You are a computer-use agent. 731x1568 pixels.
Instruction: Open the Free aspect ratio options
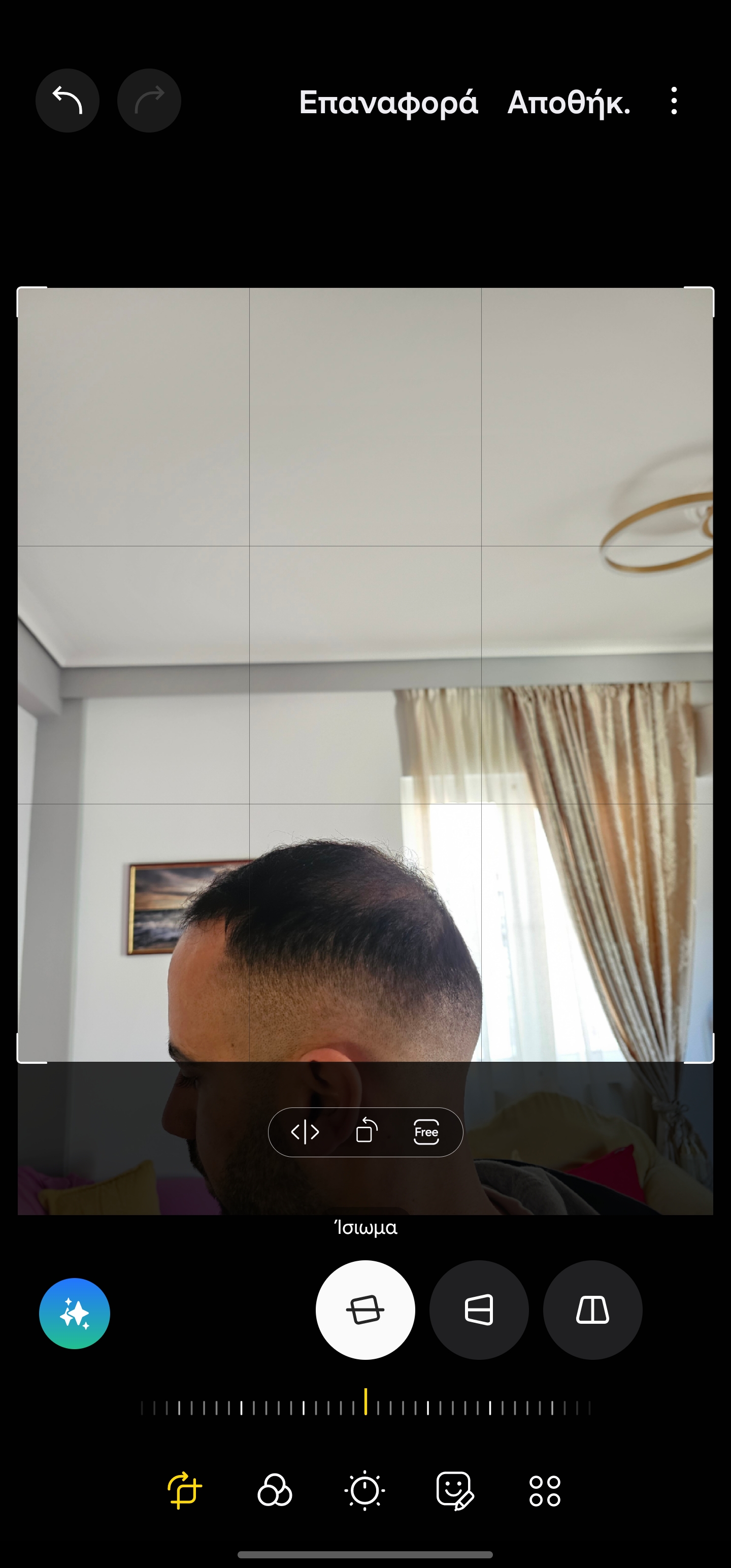[x=426, y=1132]
